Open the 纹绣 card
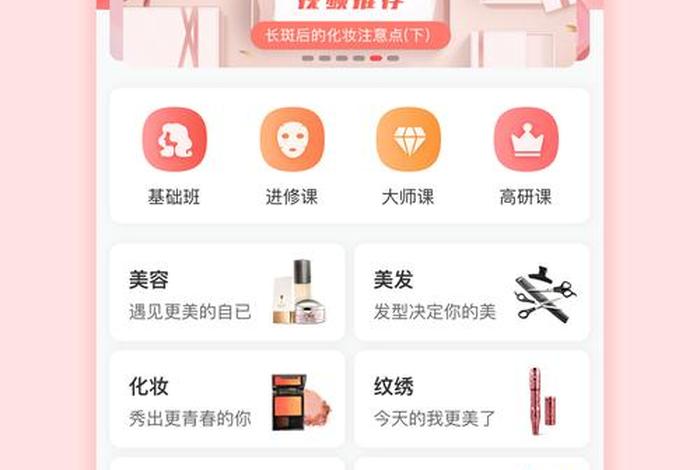 (x=471, y=399)
